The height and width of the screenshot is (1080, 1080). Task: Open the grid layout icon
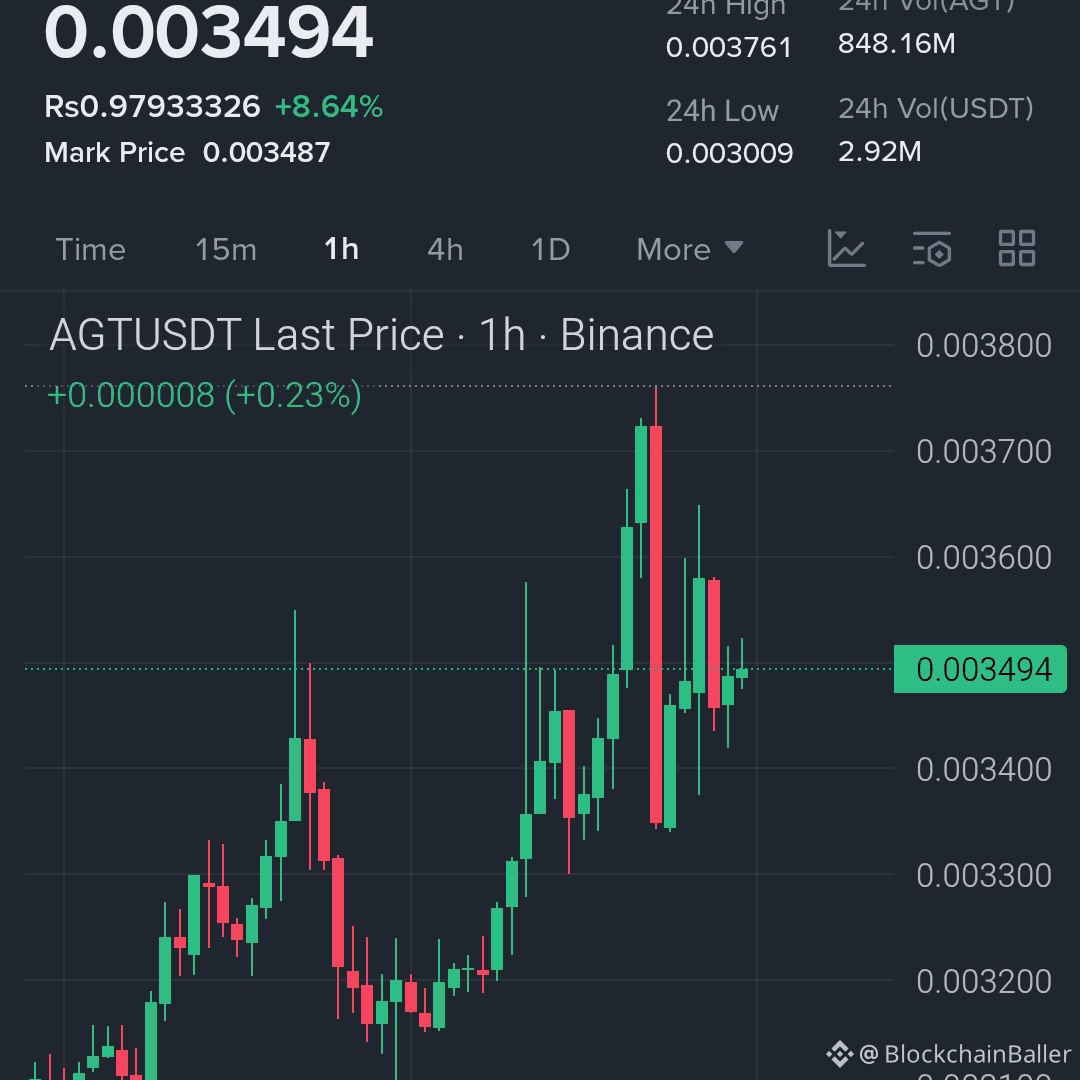click(1017, 248)
